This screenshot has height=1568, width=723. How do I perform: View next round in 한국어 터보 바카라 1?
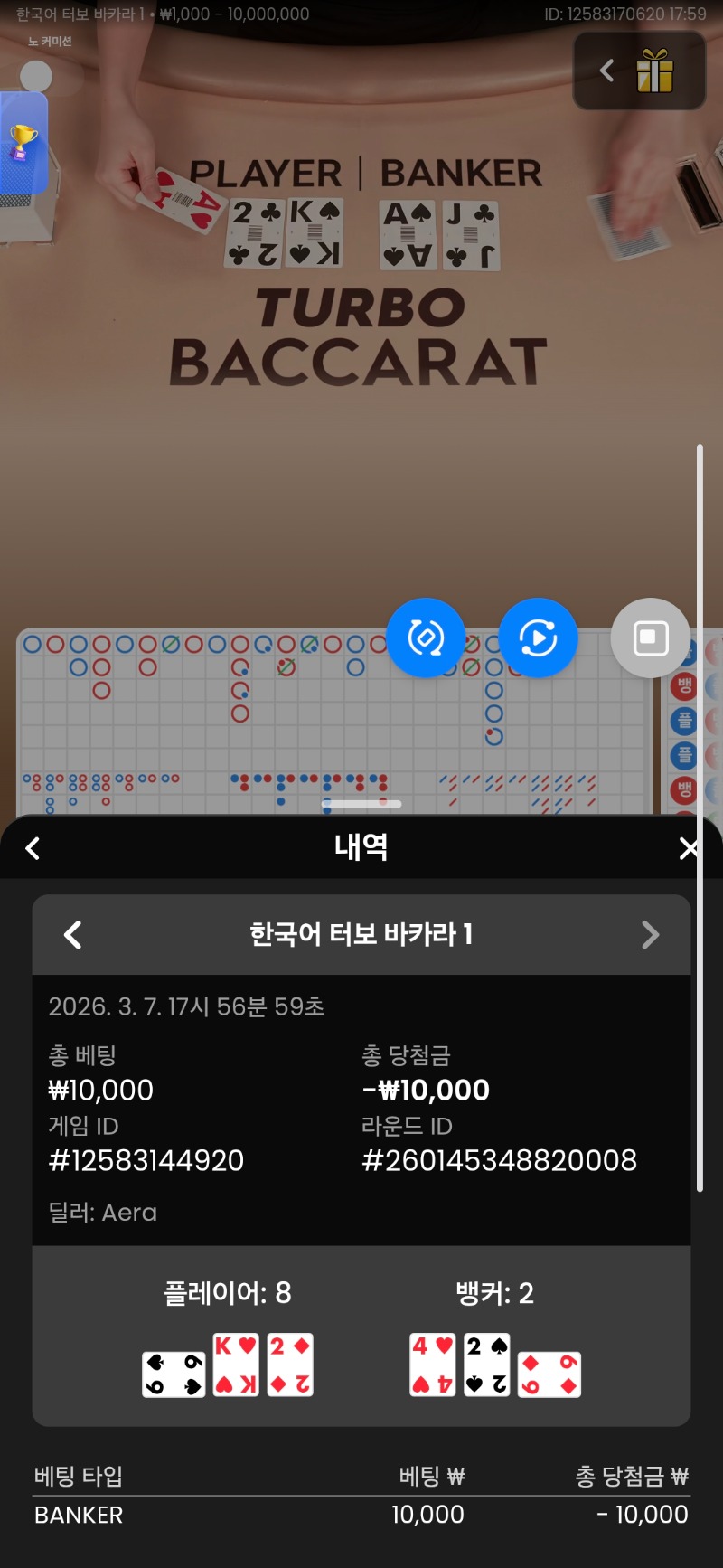(x=650, y=934)
